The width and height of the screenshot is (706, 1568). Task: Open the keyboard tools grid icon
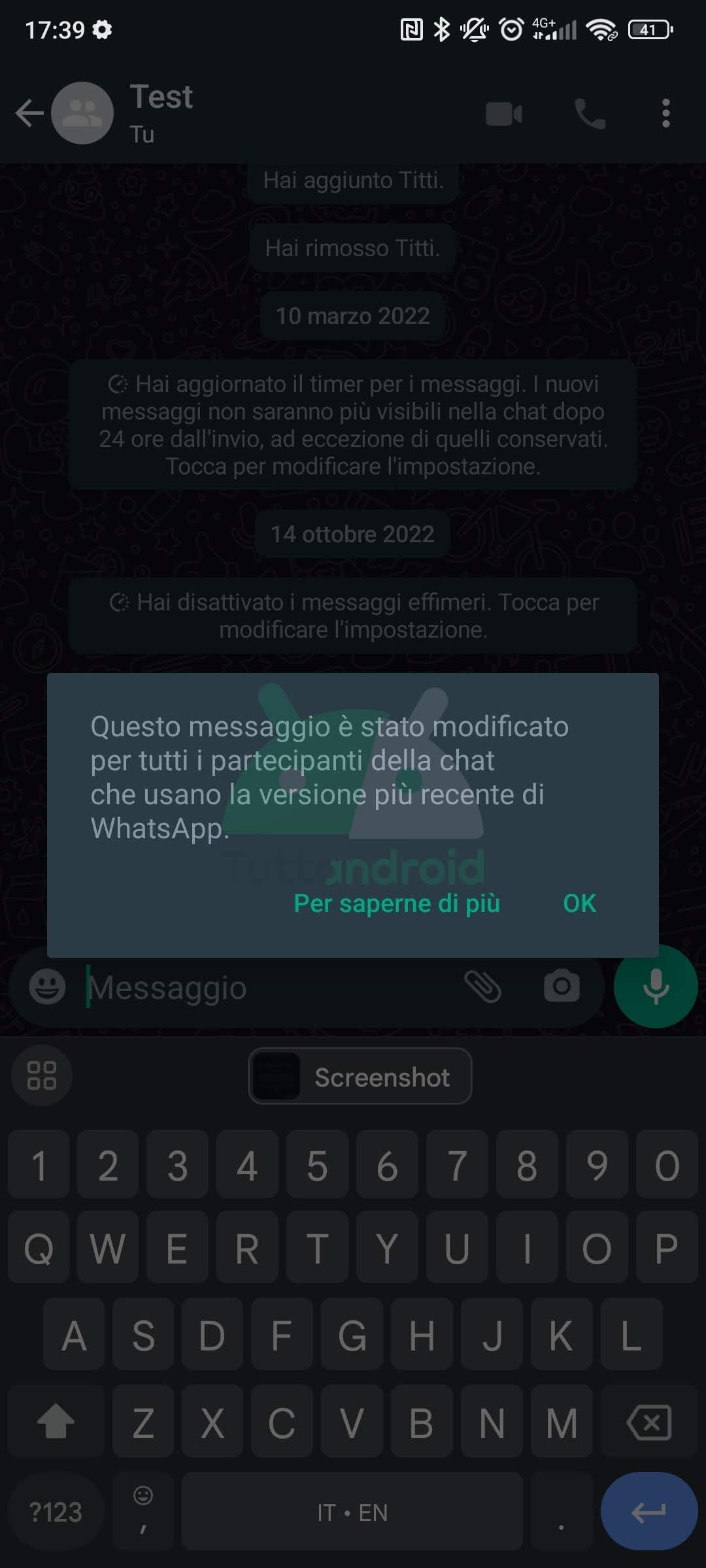coord(42,1075)
